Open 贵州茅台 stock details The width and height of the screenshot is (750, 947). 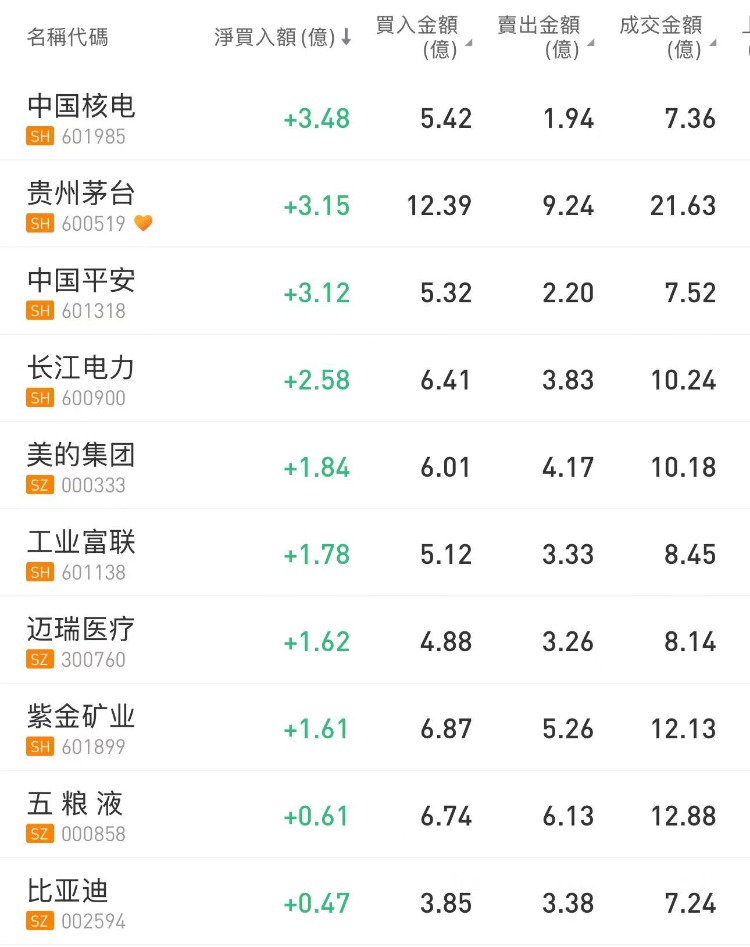click(x=81, y=205)
